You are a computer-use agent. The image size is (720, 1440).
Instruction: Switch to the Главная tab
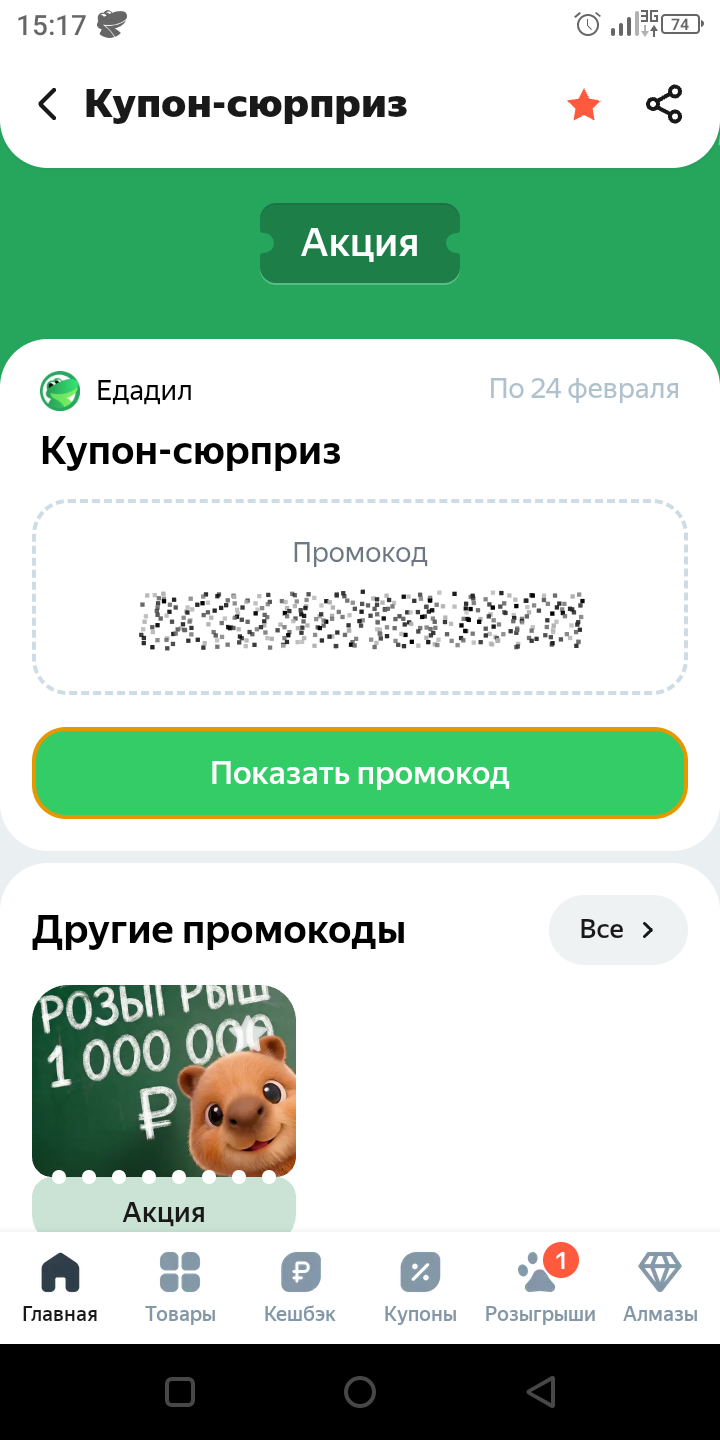(60, 1287)
